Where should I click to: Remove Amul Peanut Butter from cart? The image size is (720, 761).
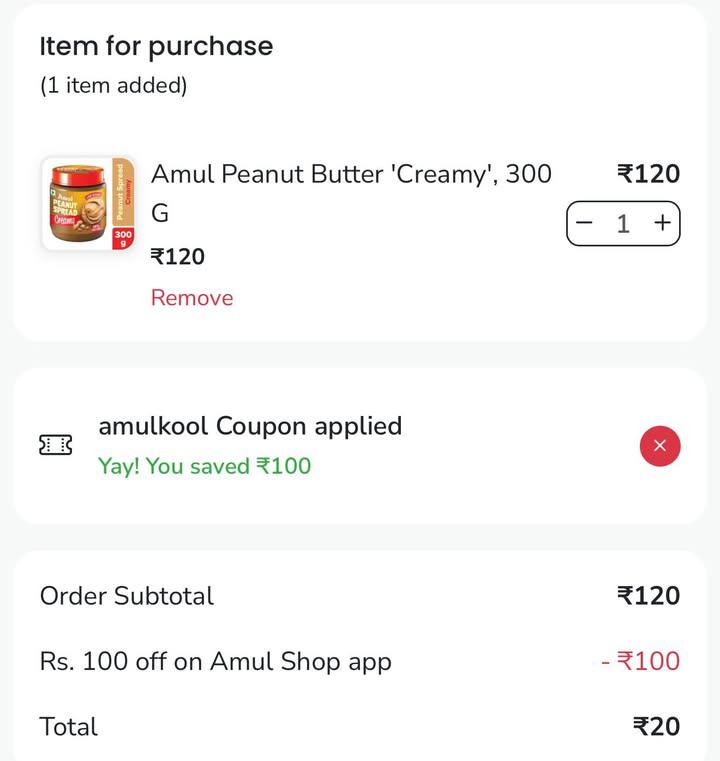[x=192, y=298]
